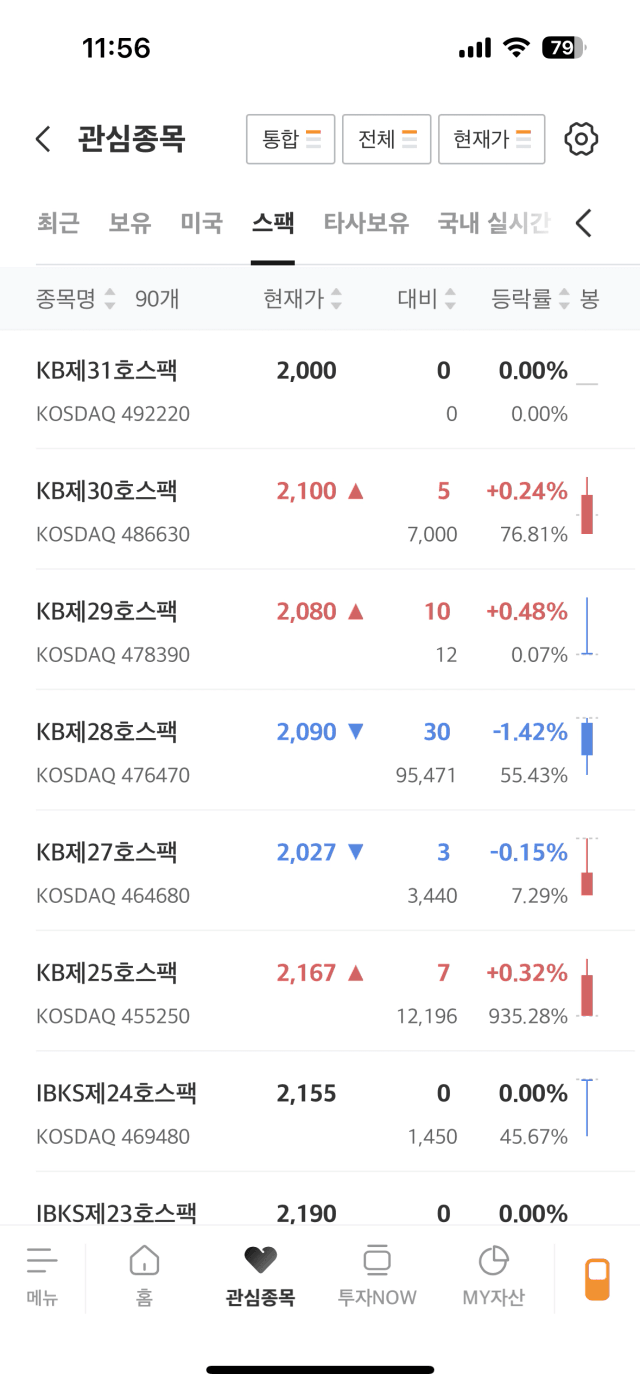The width and height of the screenshot is (640, 1387).
Task: Switch to the 미국 tab
Action: click(x=202, y=223)
